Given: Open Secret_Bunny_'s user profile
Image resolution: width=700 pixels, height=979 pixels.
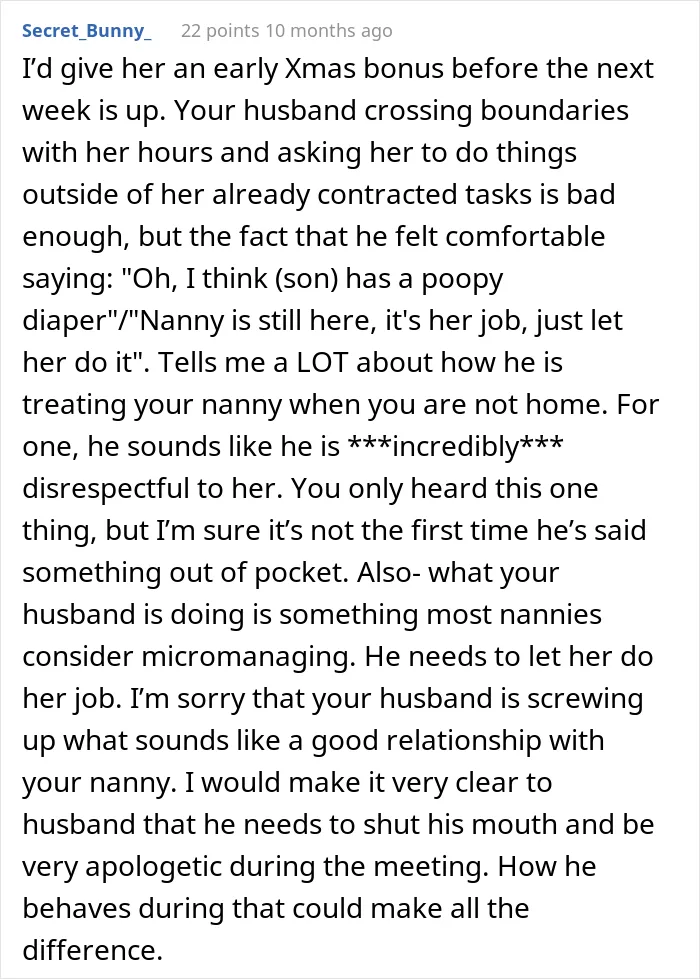Looking at the screenshot, I should pyautogui.click(x=87, y=31).
